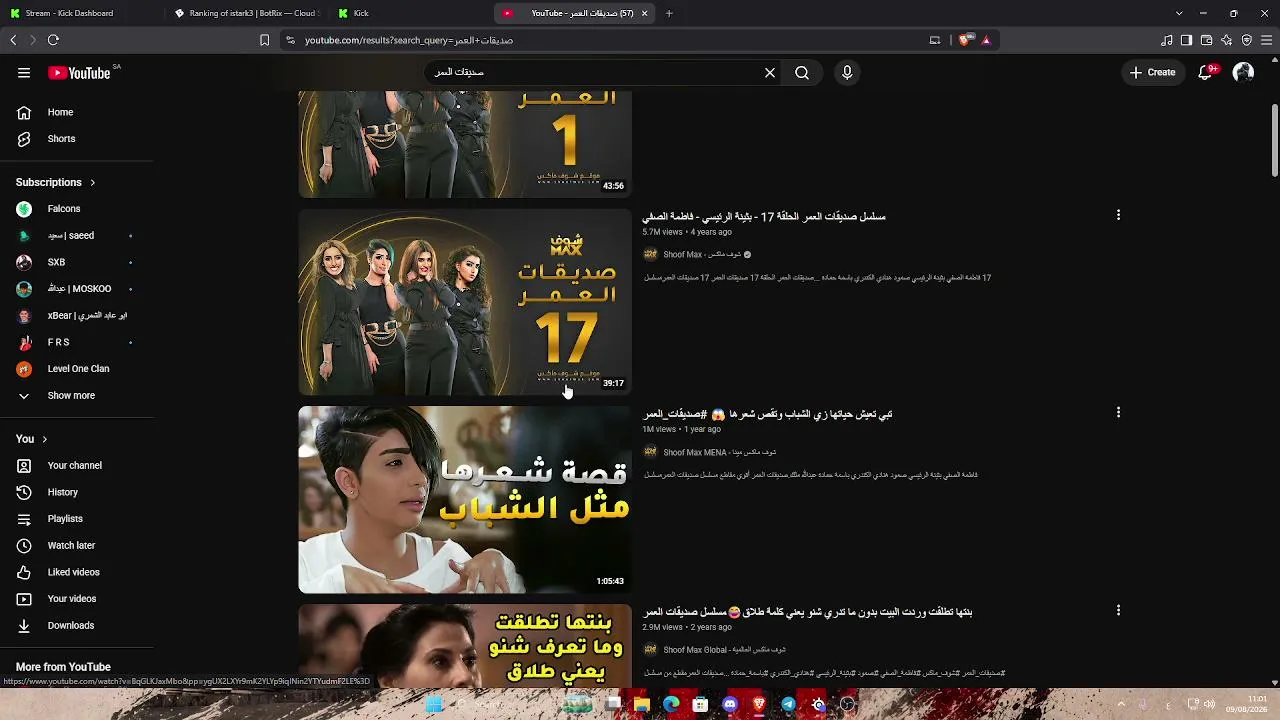
Task: Visit the Shoof Max MENA channel
Action: [x=695, y=452]
